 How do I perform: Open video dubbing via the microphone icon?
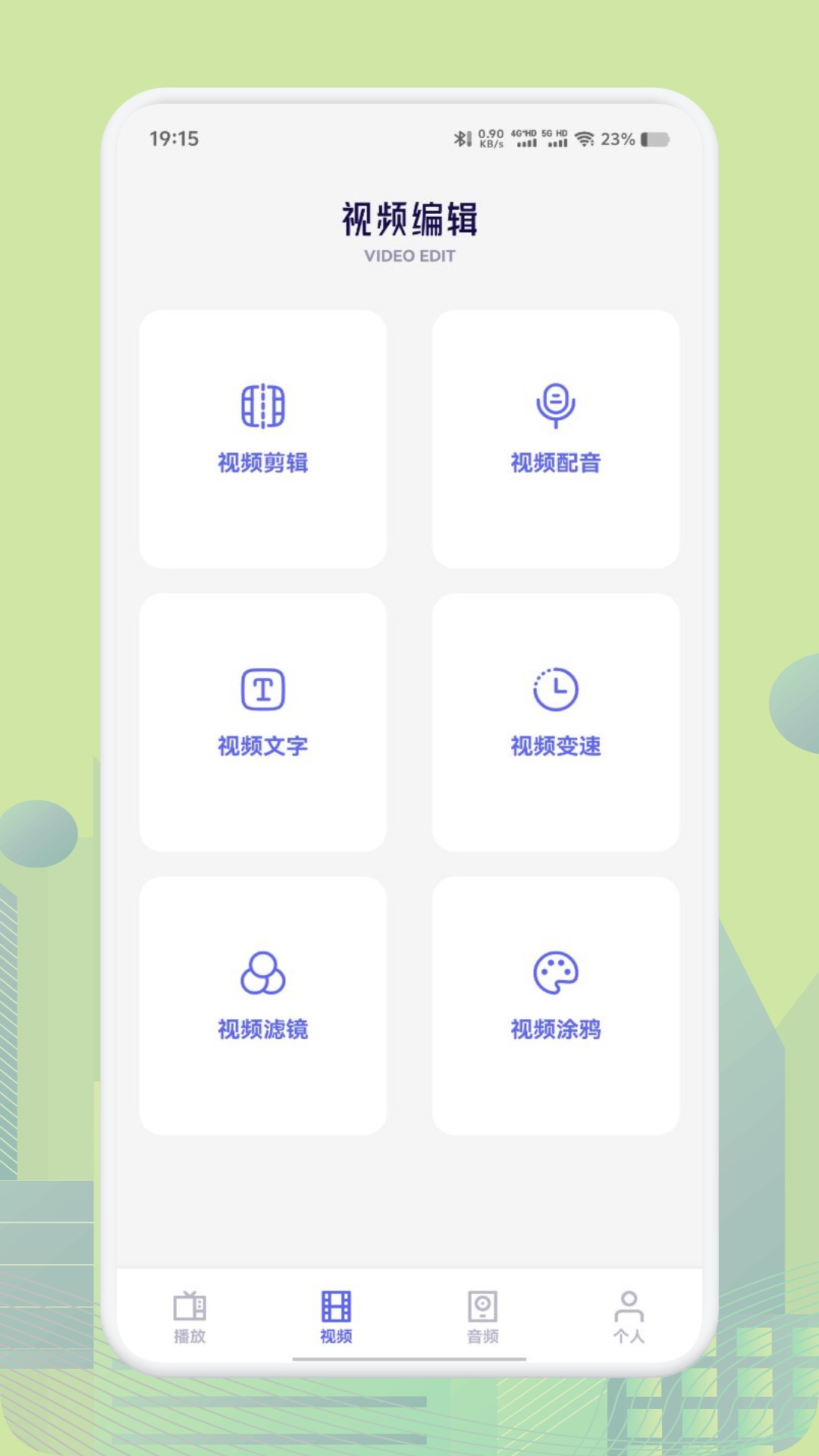(x=557, y=404)
